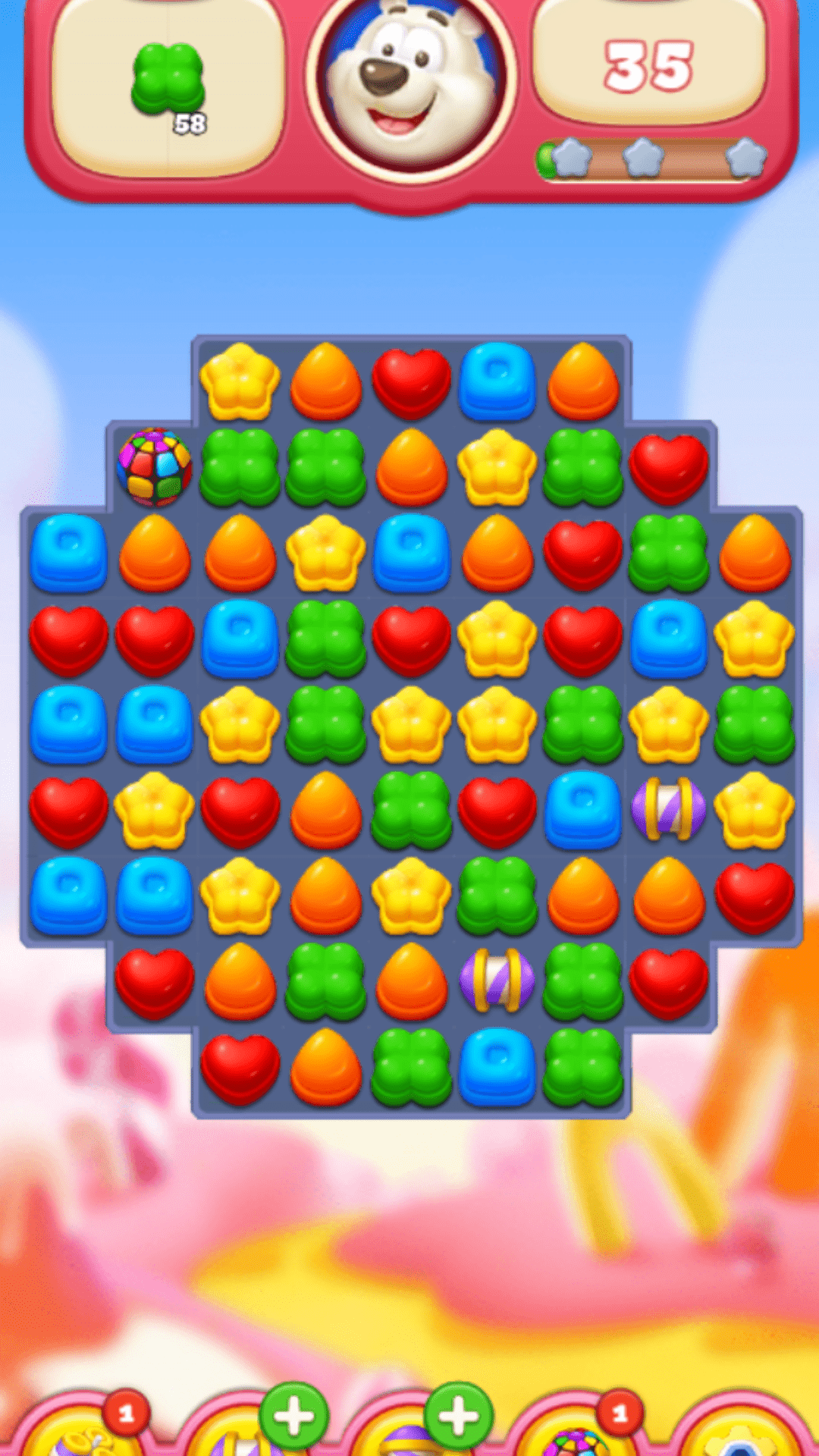Tap the purple striped candy between green clovers
Image resolution: width=819 pixels, height=1456 pixels.
497,980
